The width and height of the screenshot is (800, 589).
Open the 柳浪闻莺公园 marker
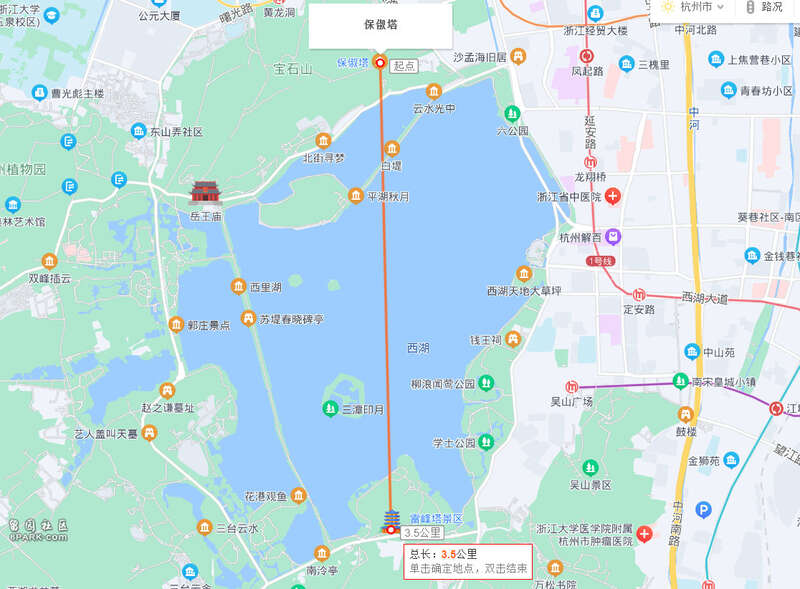486,382
